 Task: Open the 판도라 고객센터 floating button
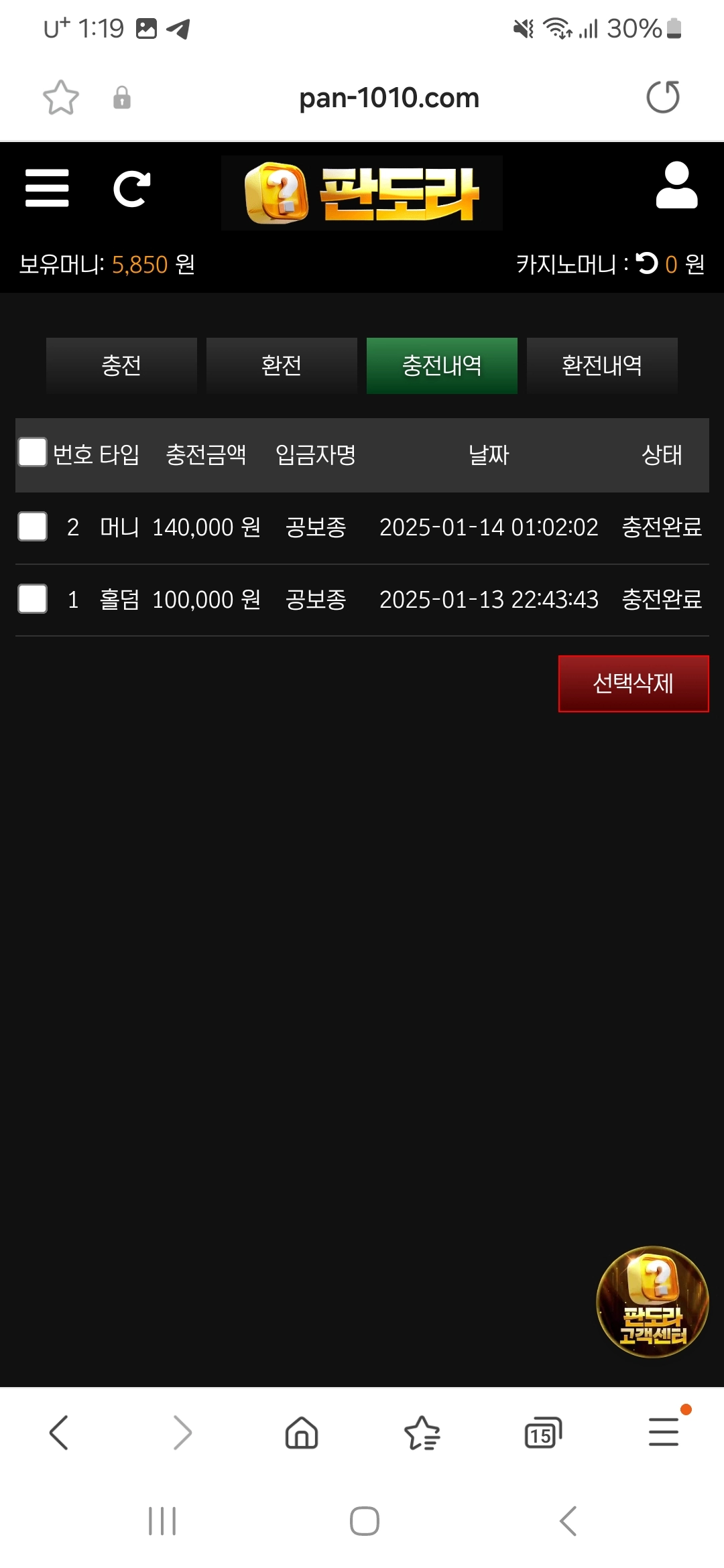[x=652, y=1302]
